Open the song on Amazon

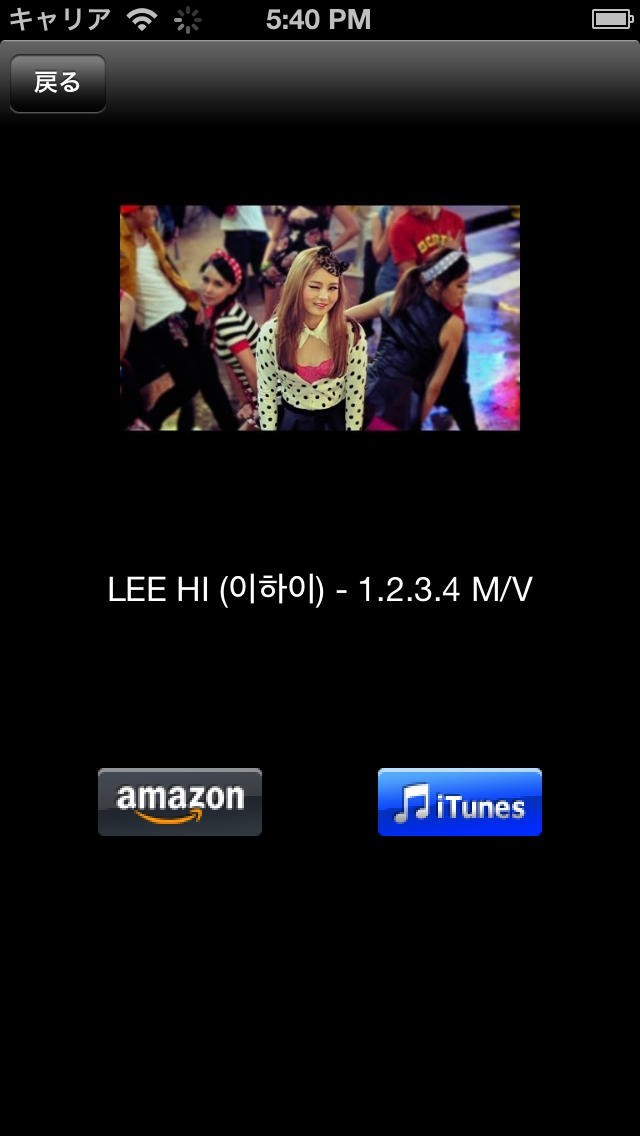tap(180, 802)
